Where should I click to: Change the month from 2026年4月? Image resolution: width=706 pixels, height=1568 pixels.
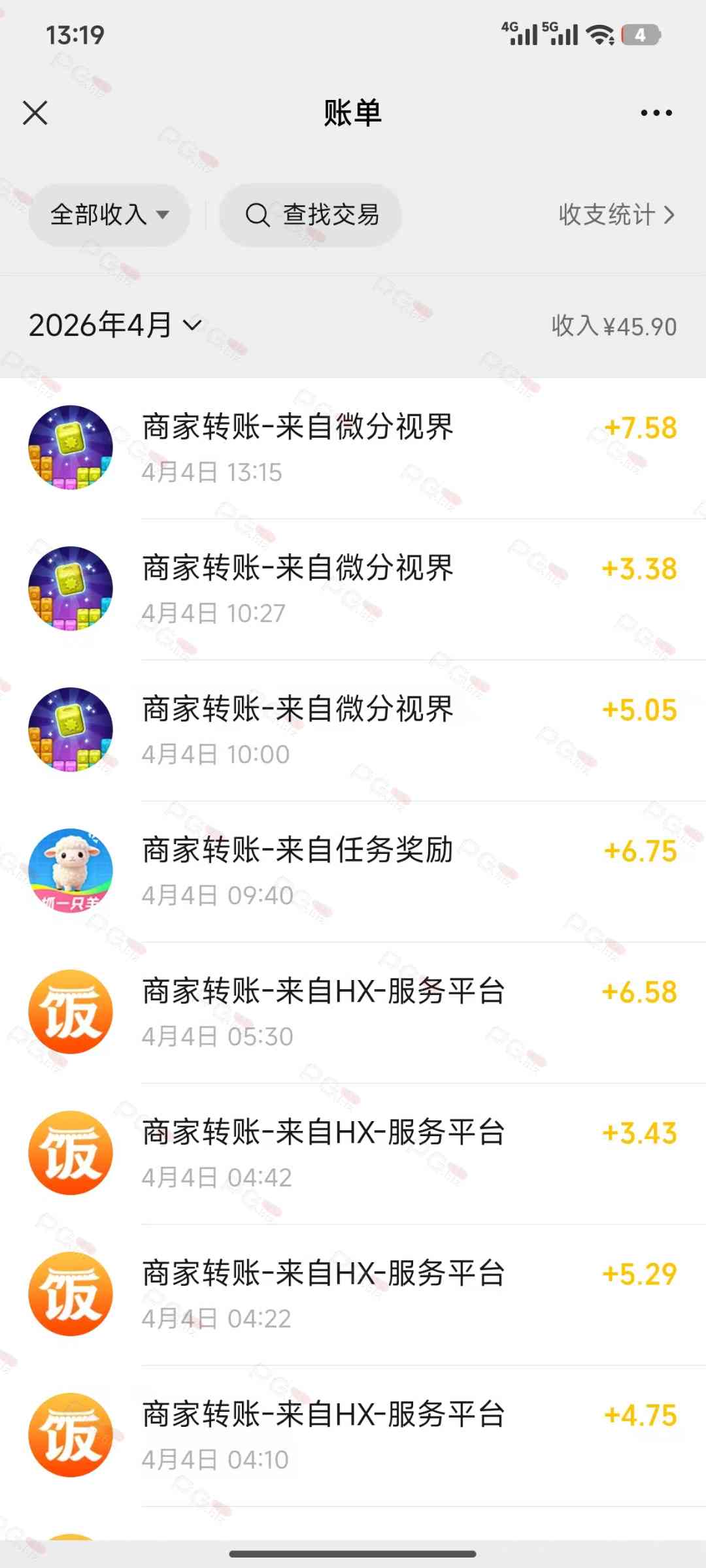click(x=115, y=325)
